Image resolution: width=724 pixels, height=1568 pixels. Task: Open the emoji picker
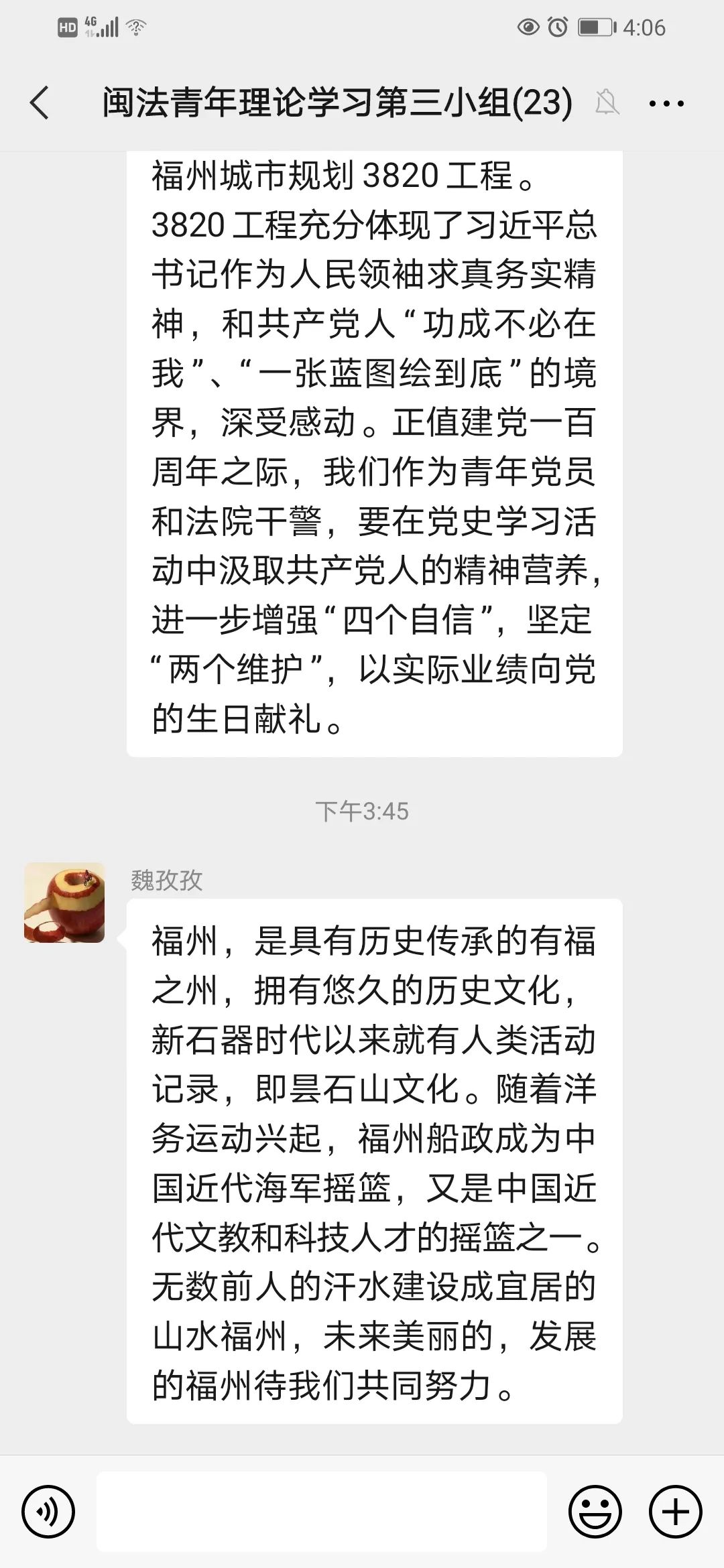595,1512
